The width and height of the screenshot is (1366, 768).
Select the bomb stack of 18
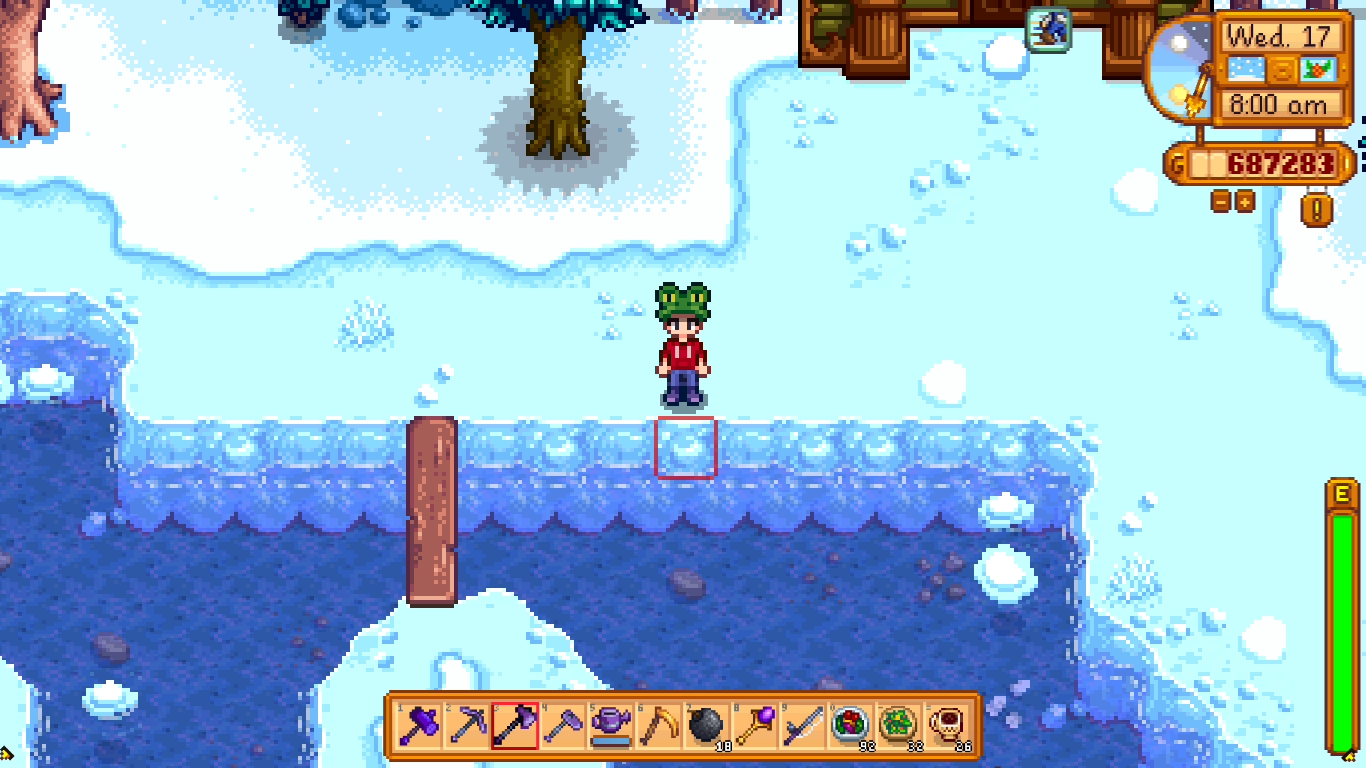[707, 726]
